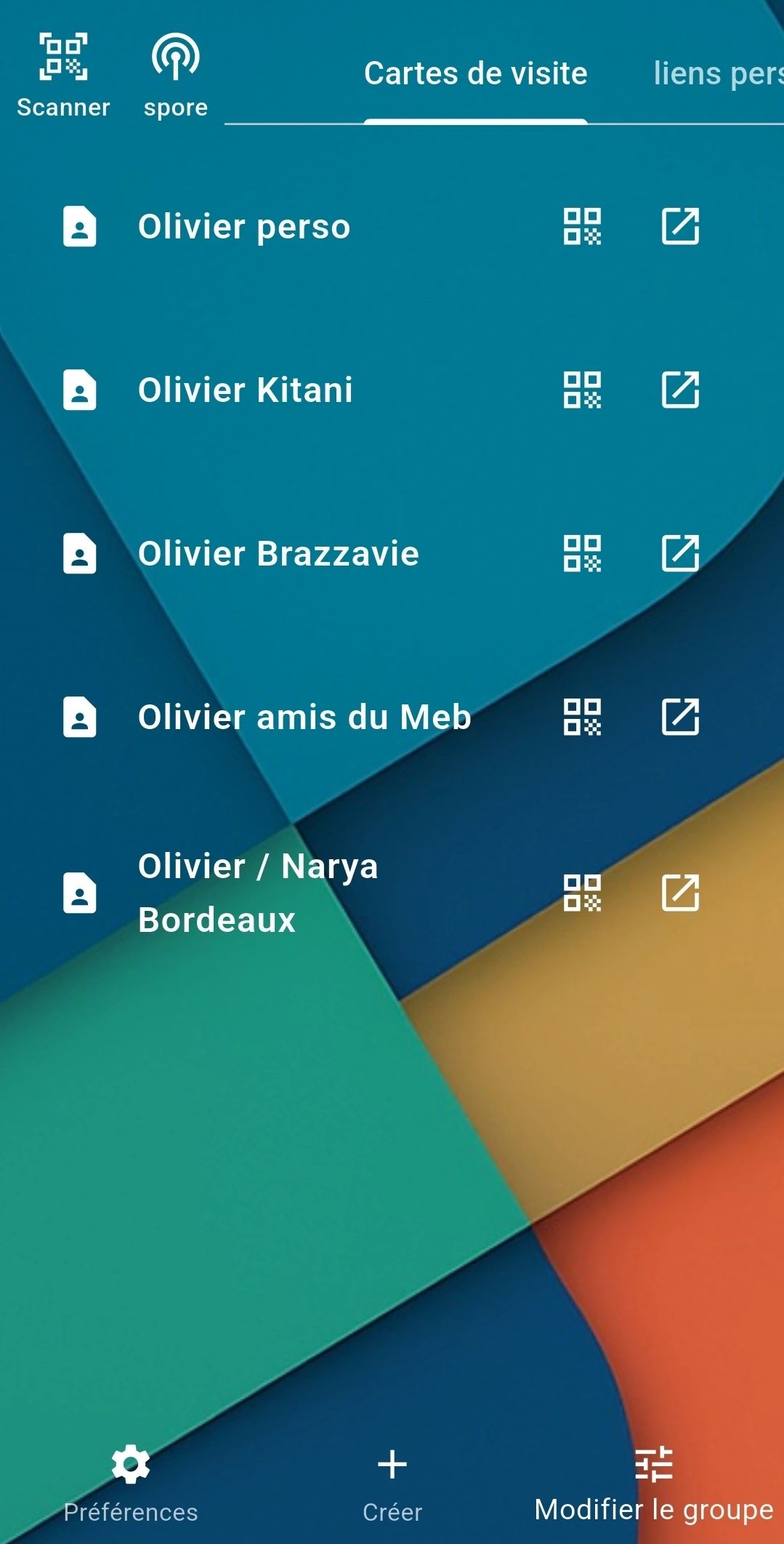784x1544 pixels.
Task: Switch to the liens pers tab
Action: [716, 73]
